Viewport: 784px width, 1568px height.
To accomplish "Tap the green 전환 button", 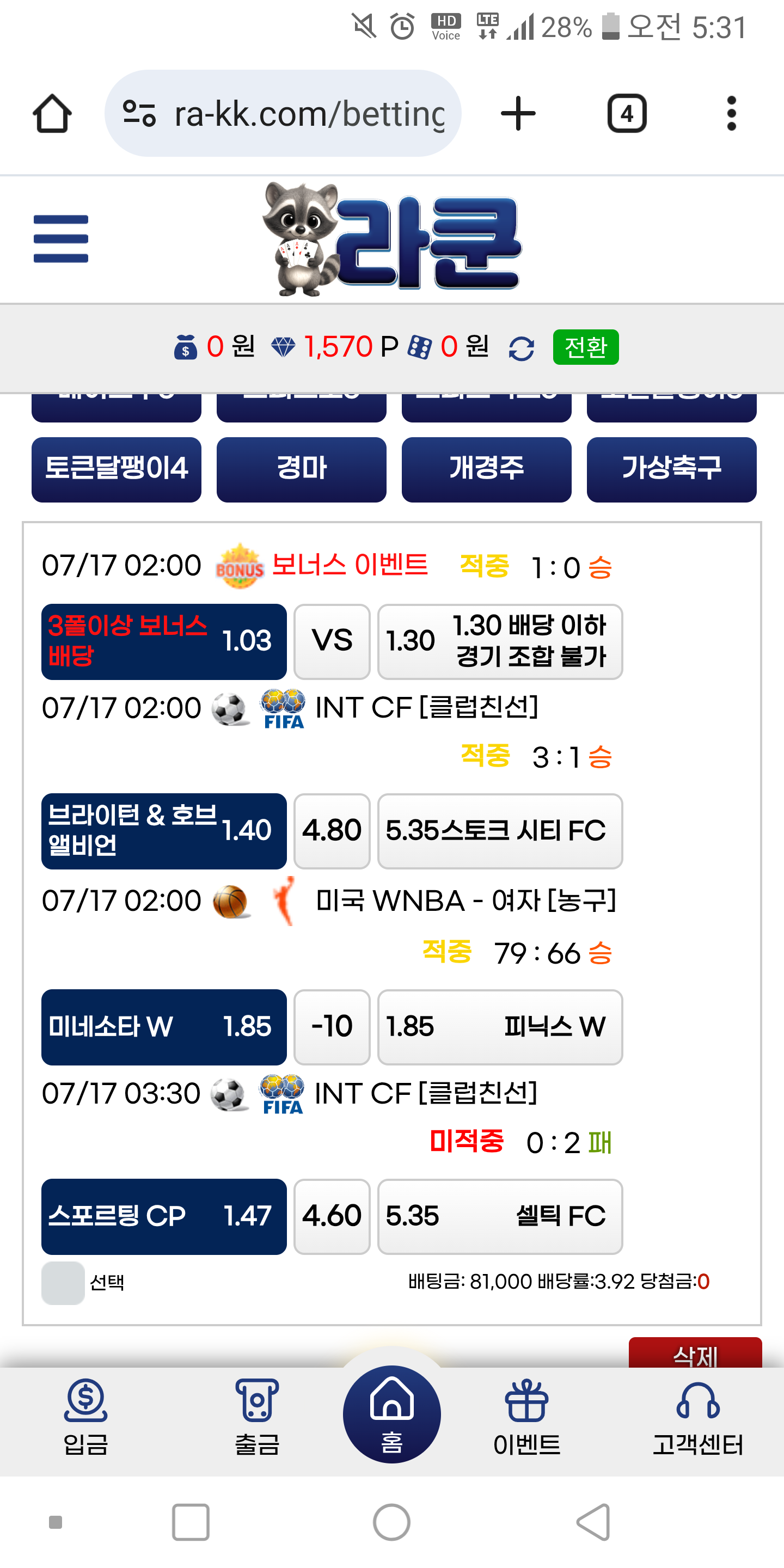I will 585,347.
